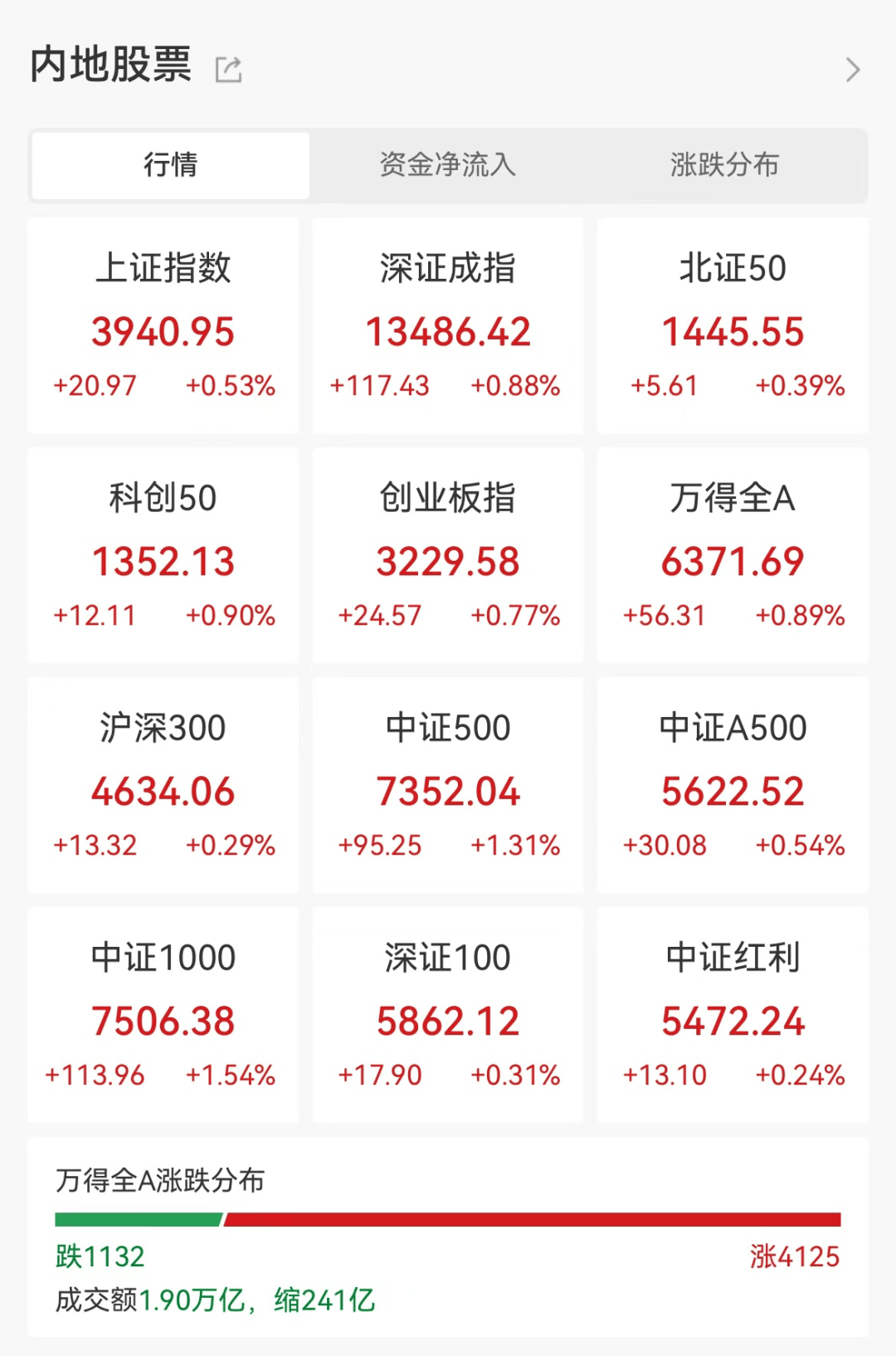Open the 深证100 index card
The height and width of the screenshot is (1356, 896).
click(x=446, y=1012)
